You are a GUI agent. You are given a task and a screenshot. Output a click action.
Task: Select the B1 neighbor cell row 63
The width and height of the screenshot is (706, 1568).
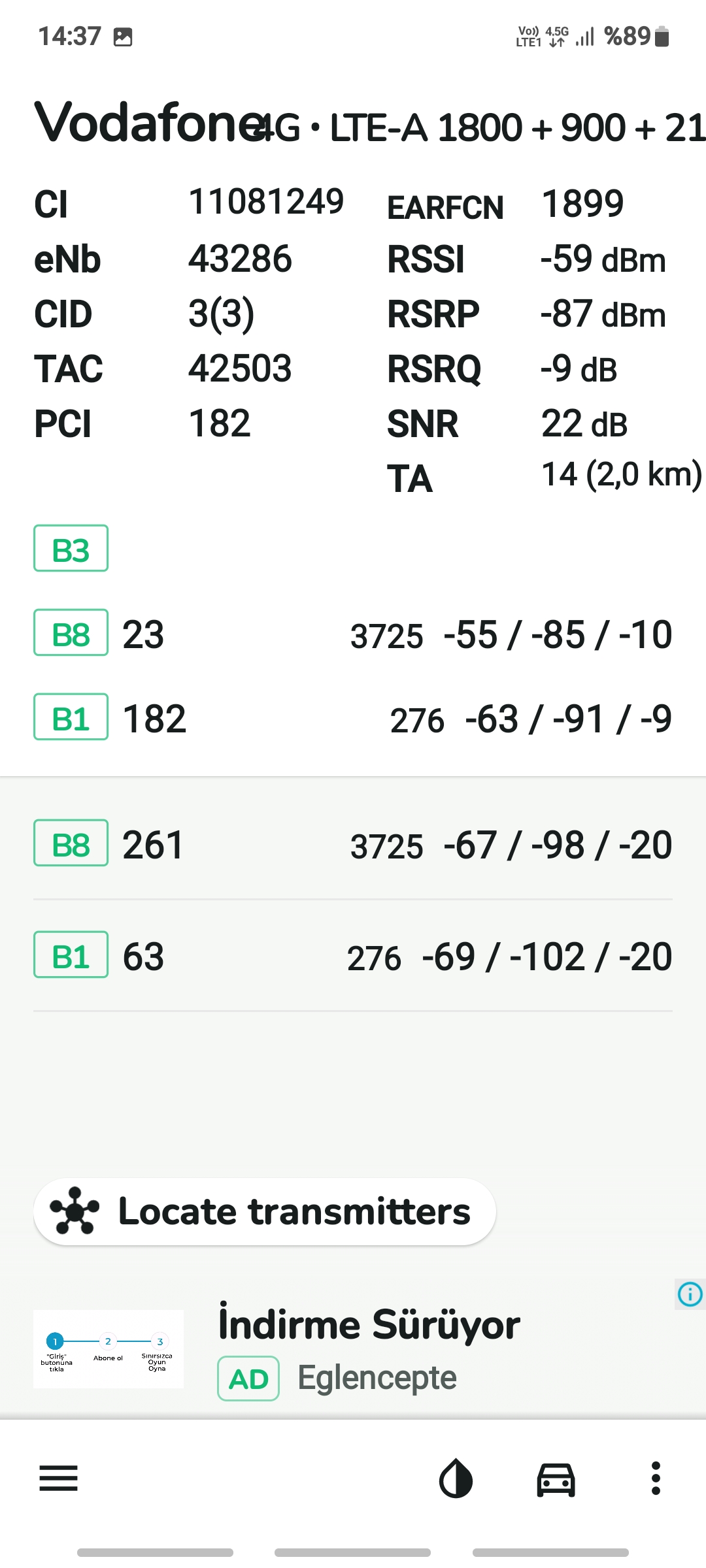click(x=353, y=956)
